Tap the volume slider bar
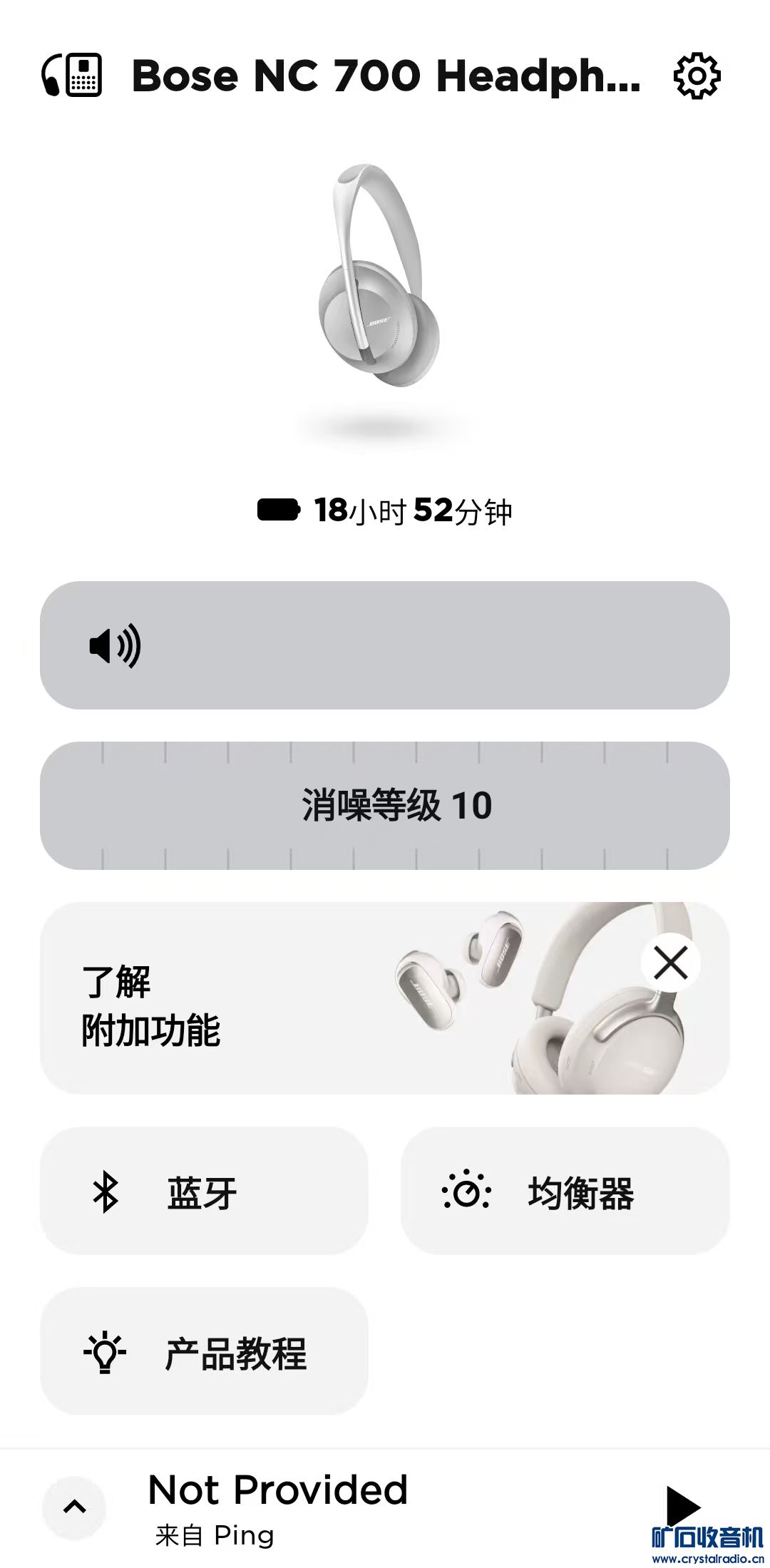Image resolution: width=770 pixels, height=1568 pixels. [x=385, y=645]
